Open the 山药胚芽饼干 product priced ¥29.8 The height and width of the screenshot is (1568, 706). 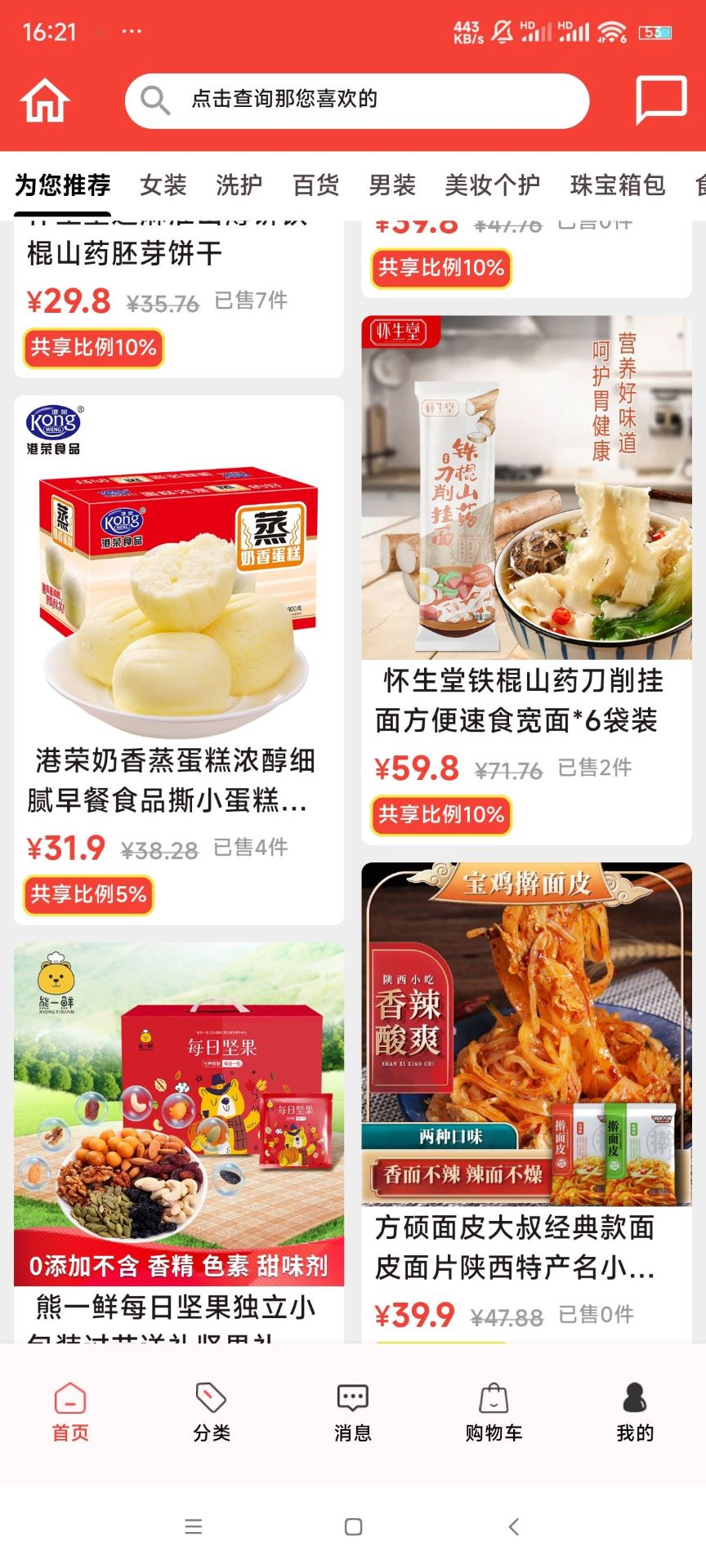178,278
